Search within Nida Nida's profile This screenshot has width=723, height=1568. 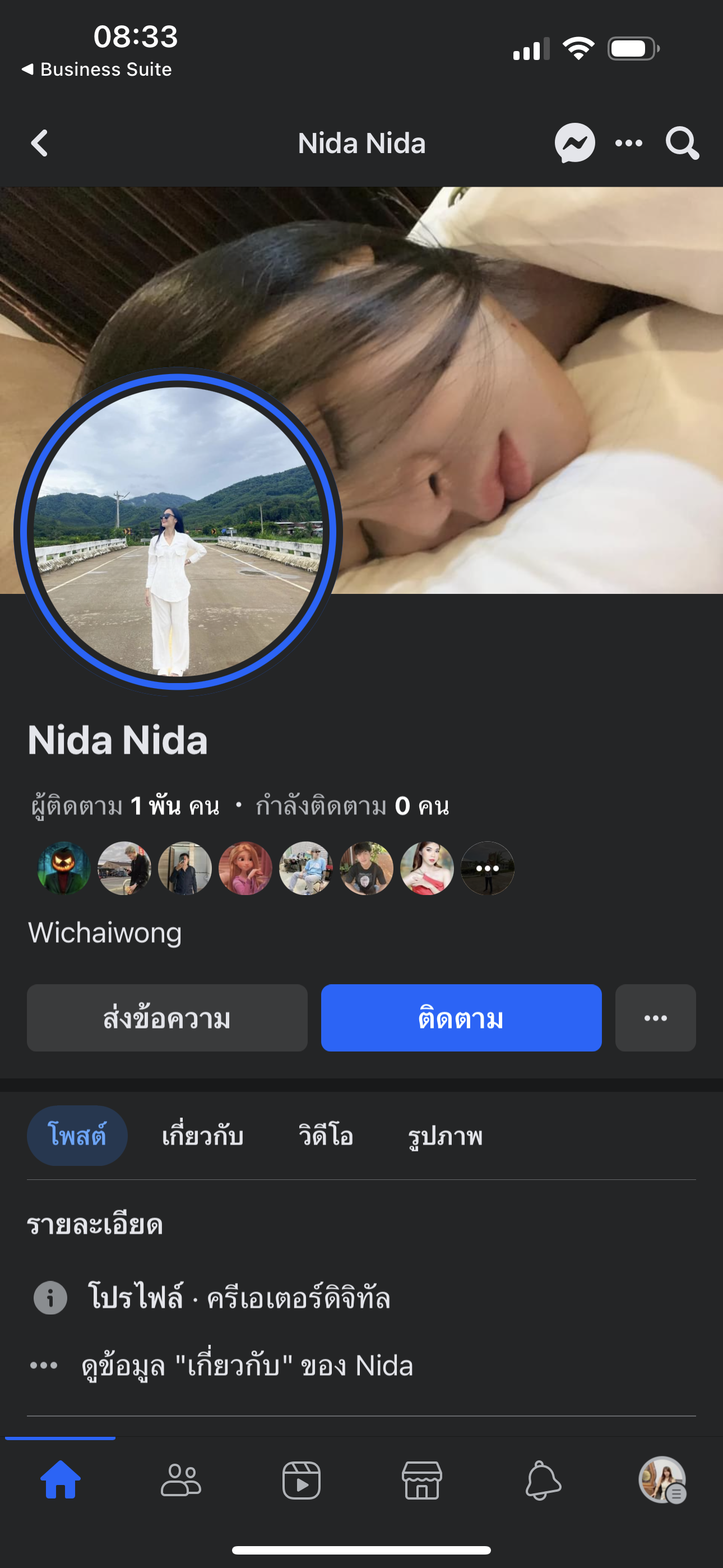pyautogui.click(x=682, y=144)
